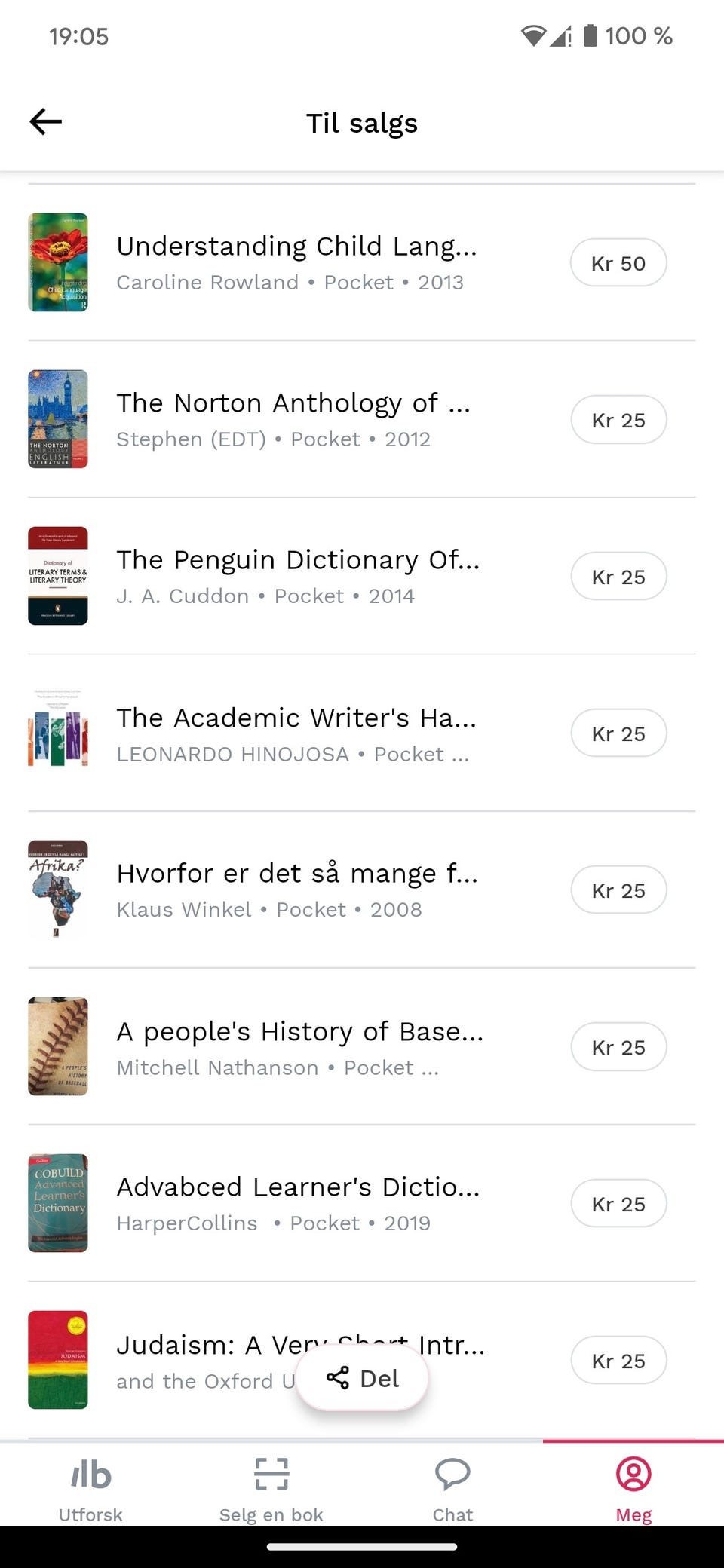724x1568 pixels.
Task: View the Klaus Winkel book listing
Action: [296, 890]
